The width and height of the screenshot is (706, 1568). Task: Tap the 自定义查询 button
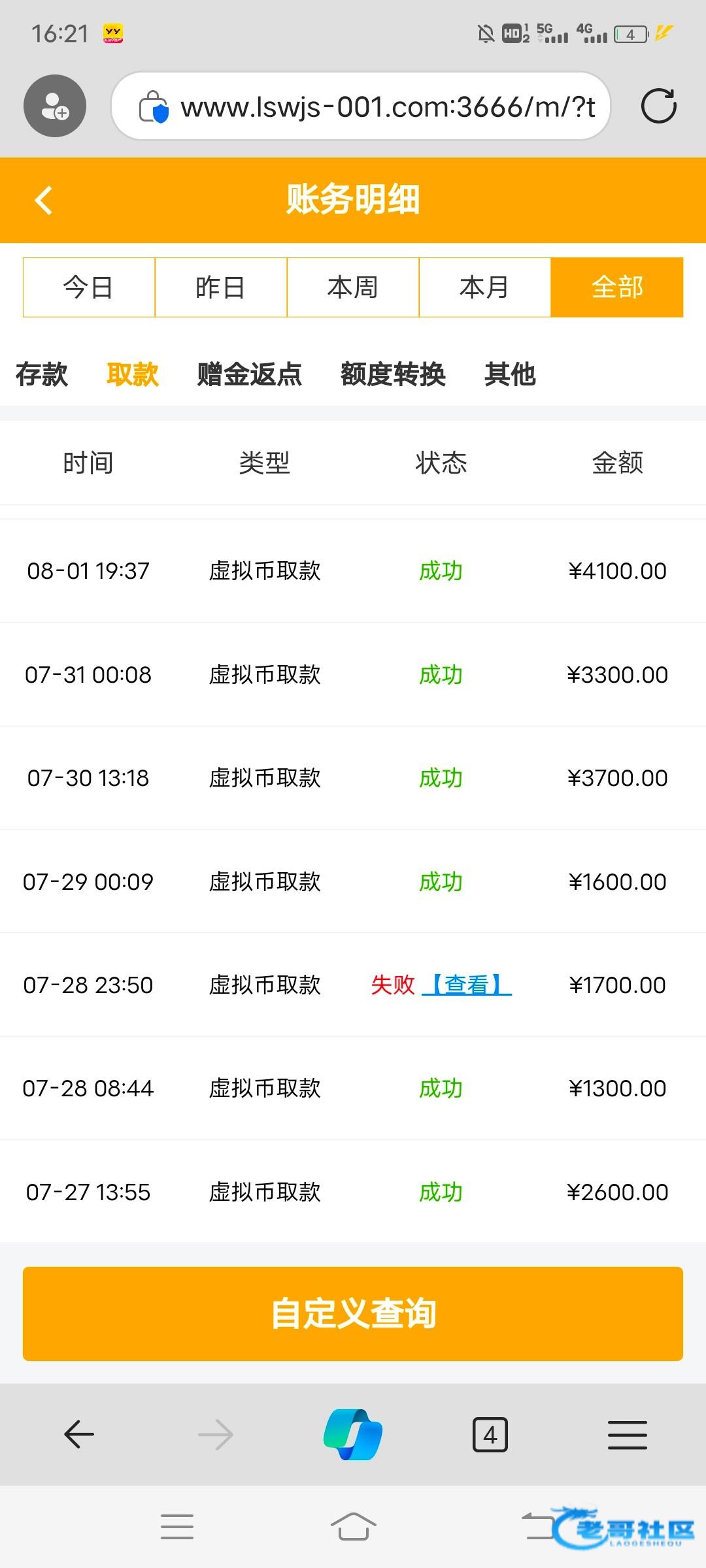[x=353, y=1314]
